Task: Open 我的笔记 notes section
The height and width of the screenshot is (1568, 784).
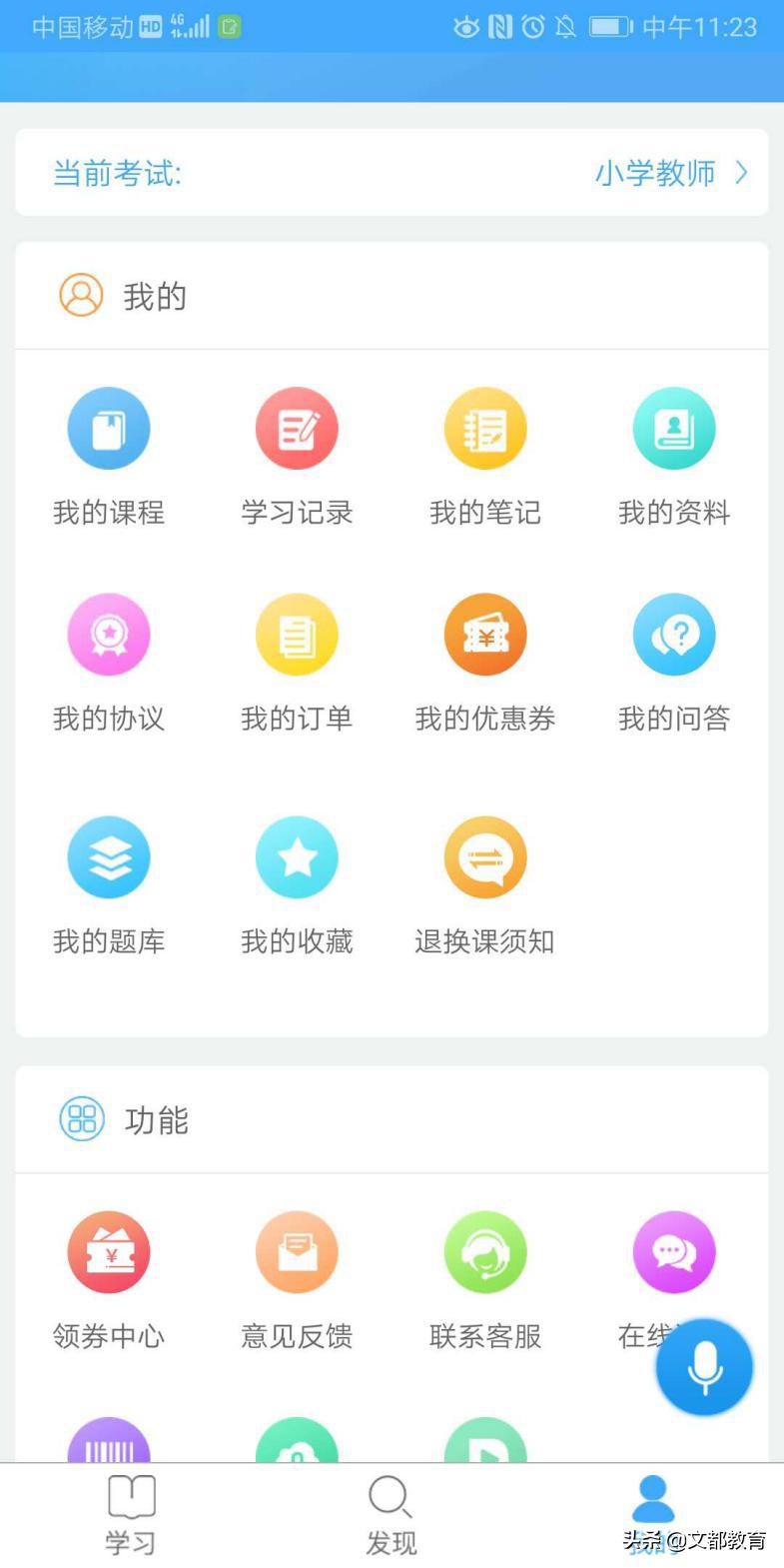Action: coord(484,455)
